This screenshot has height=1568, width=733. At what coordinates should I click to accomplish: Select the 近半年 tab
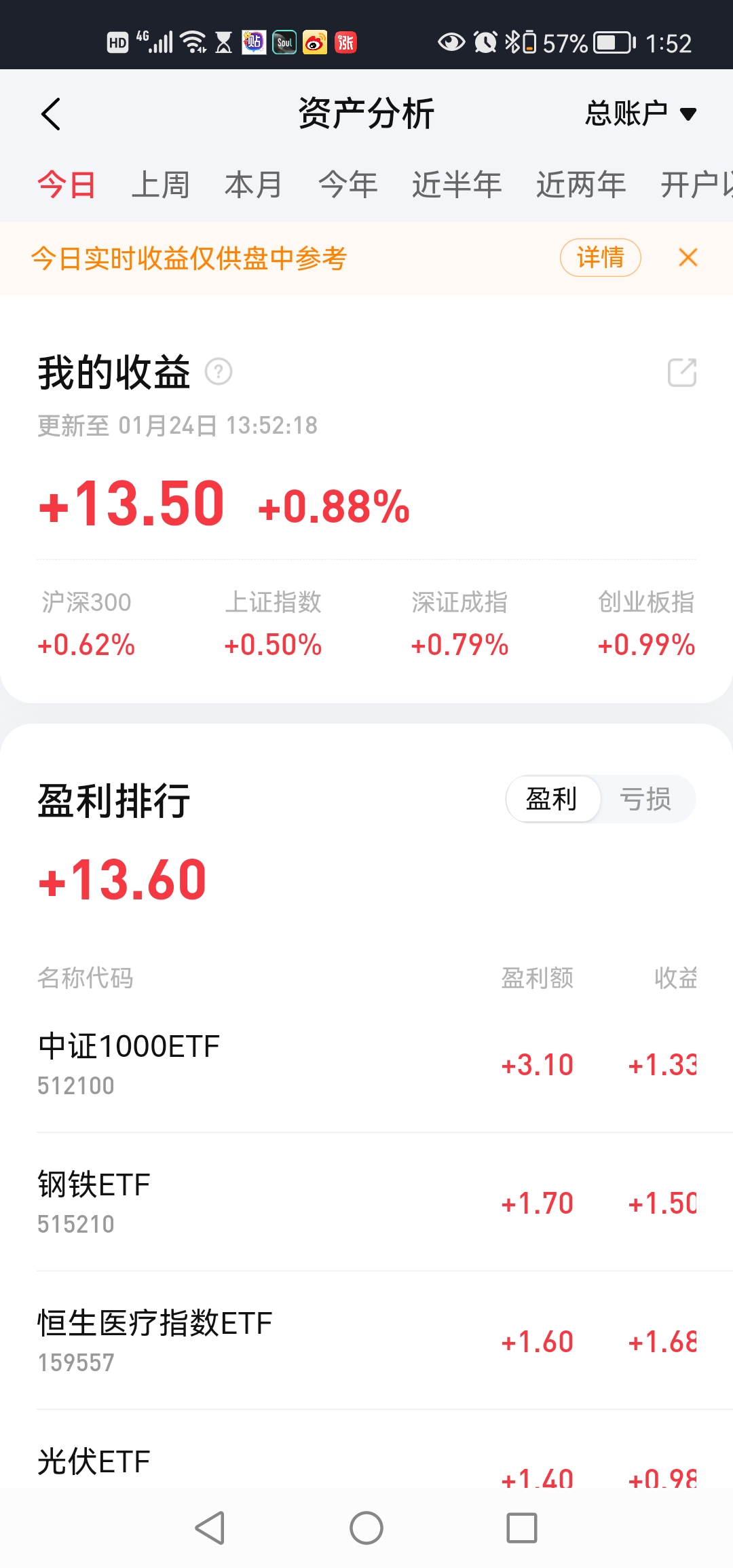coord(457,185)
